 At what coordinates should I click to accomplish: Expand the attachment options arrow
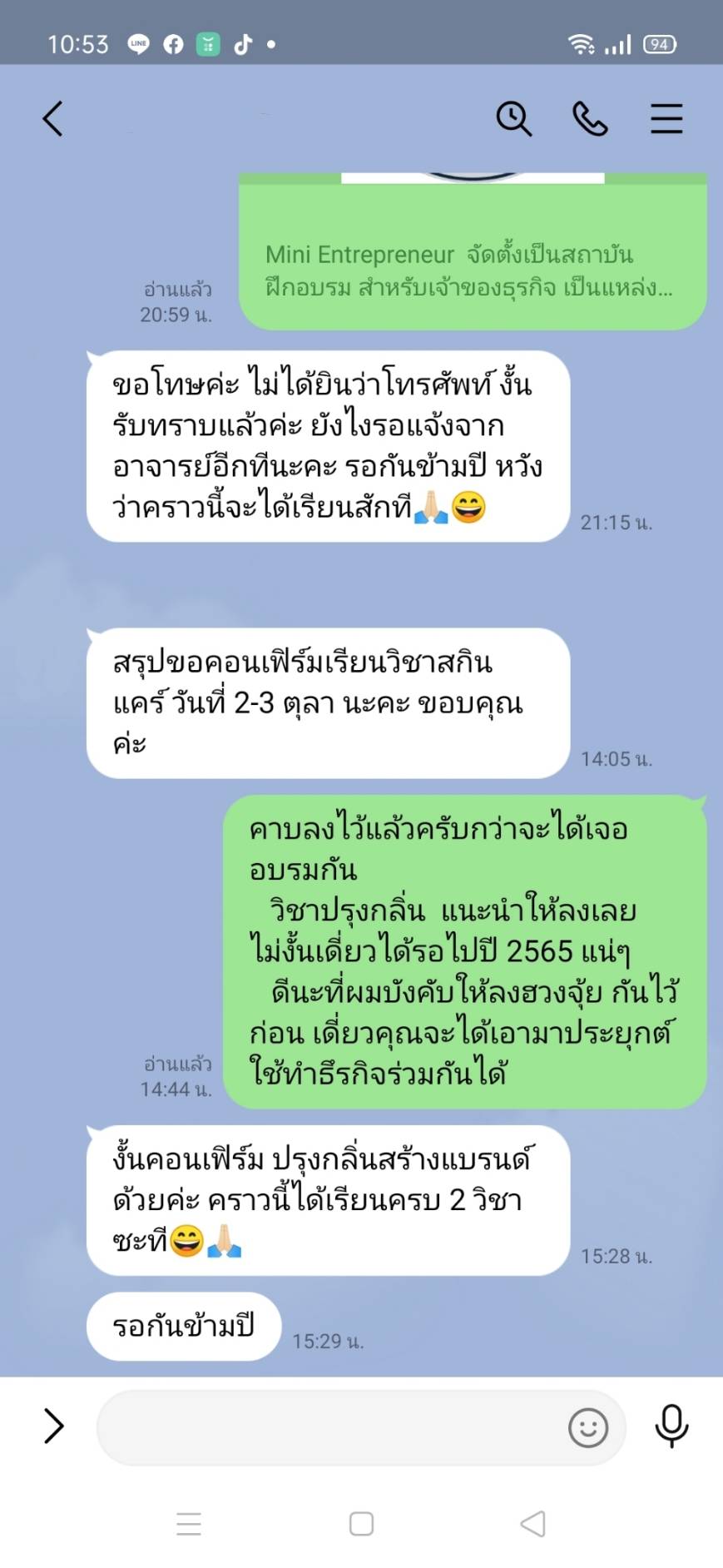pyautogui.click(x=53, y=1426)
